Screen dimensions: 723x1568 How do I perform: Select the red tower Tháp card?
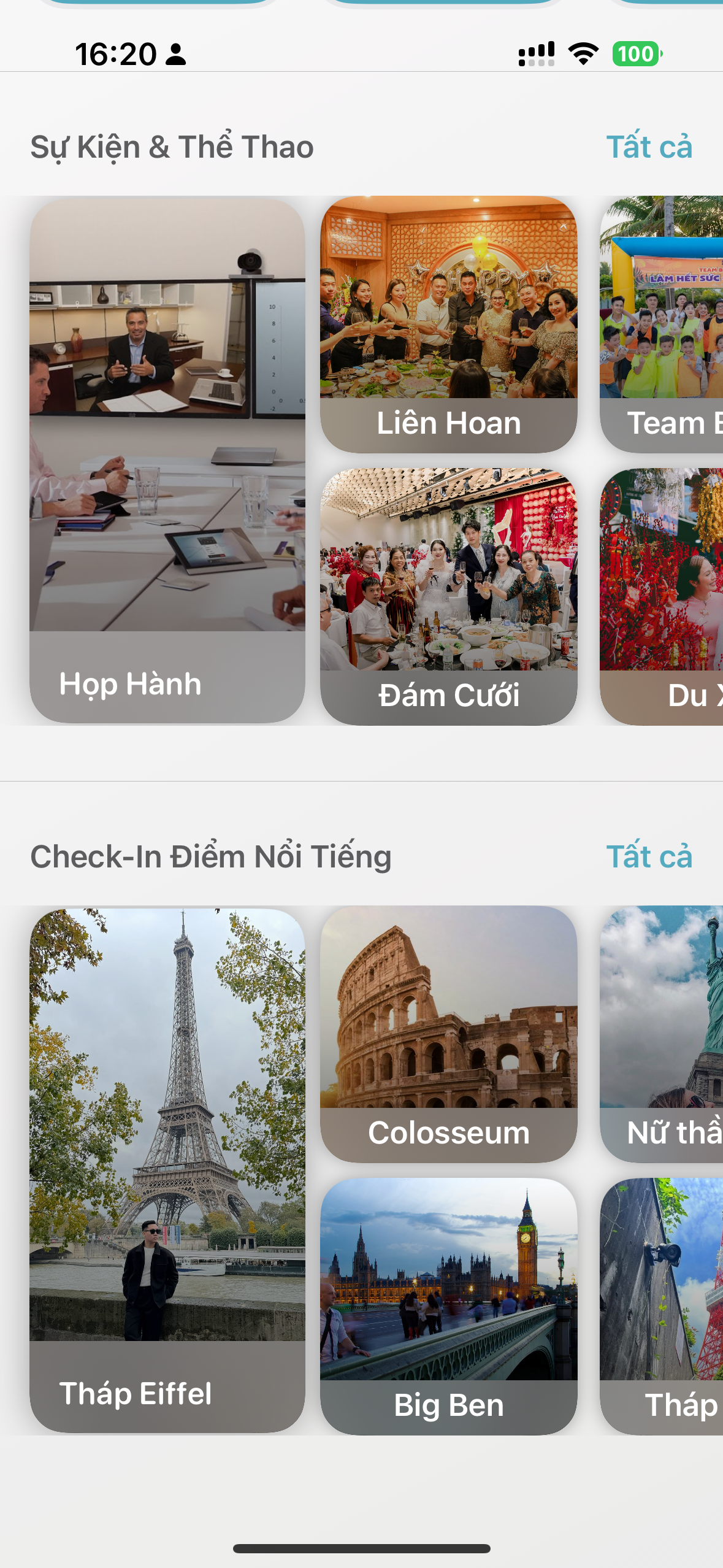pyautogui.click(x=662, y=1305)
